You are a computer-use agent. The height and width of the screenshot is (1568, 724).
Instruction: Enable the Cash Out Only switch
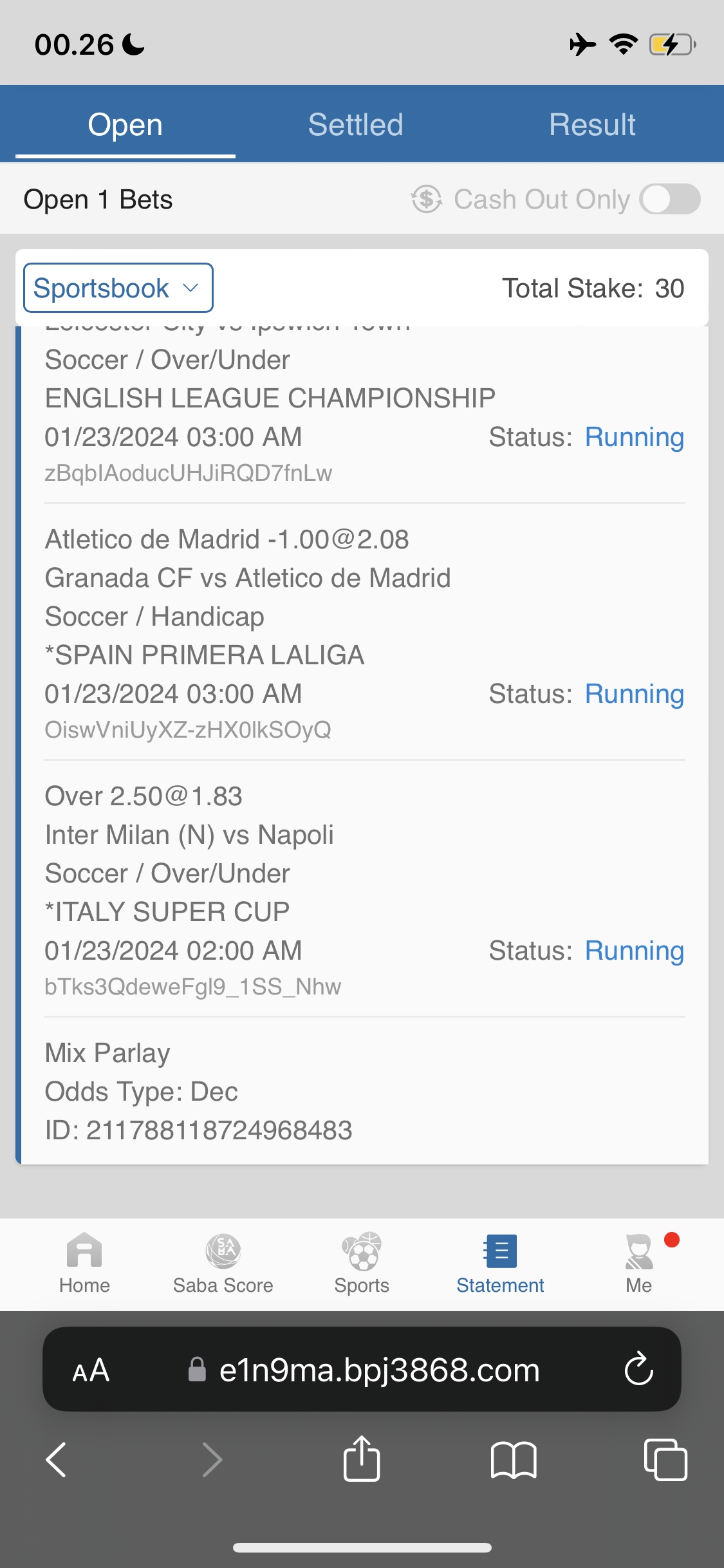point(669,200)
